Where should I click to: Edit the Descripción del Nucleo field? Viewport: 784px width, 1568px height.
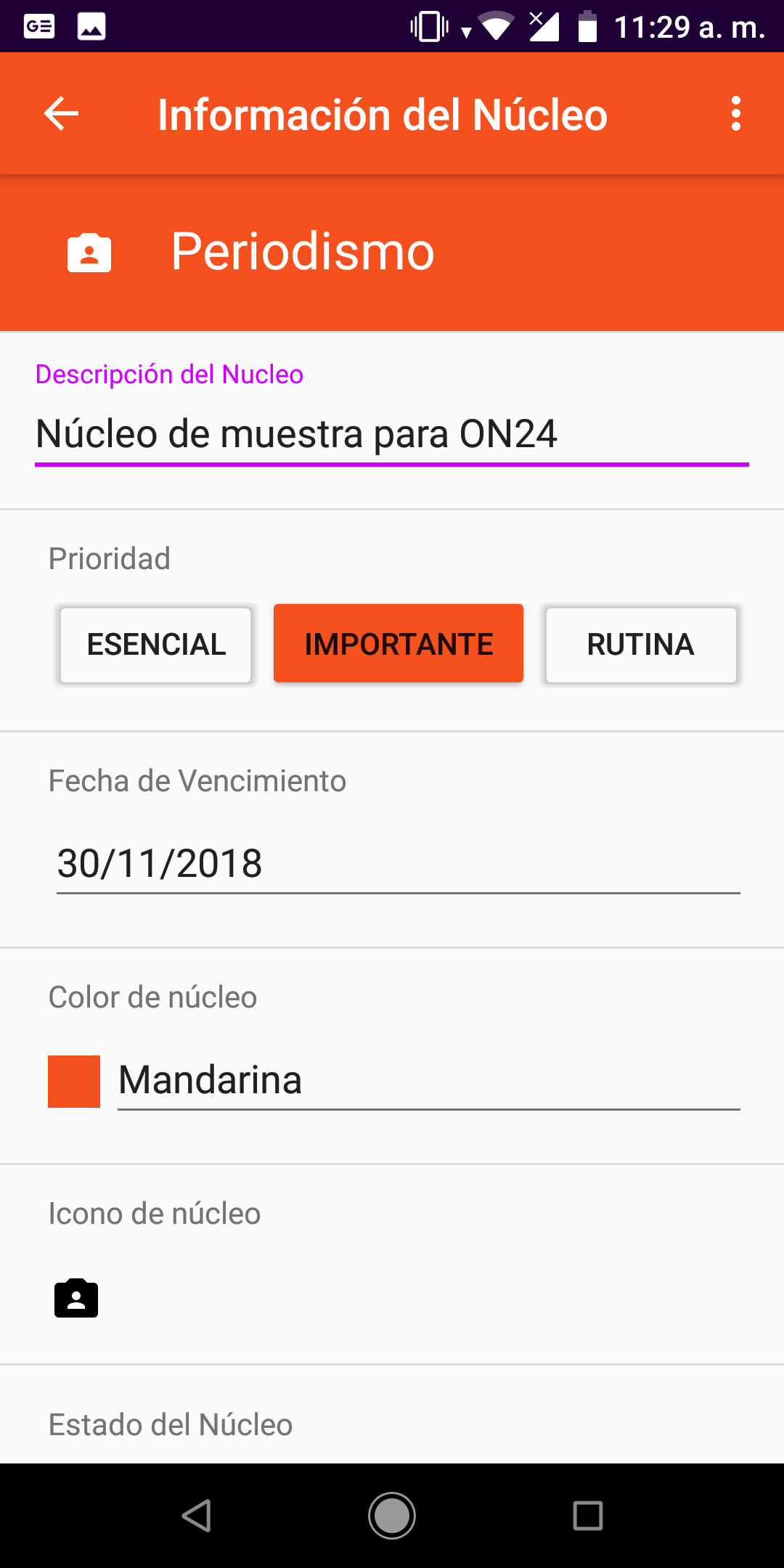[x=392, y=434]
